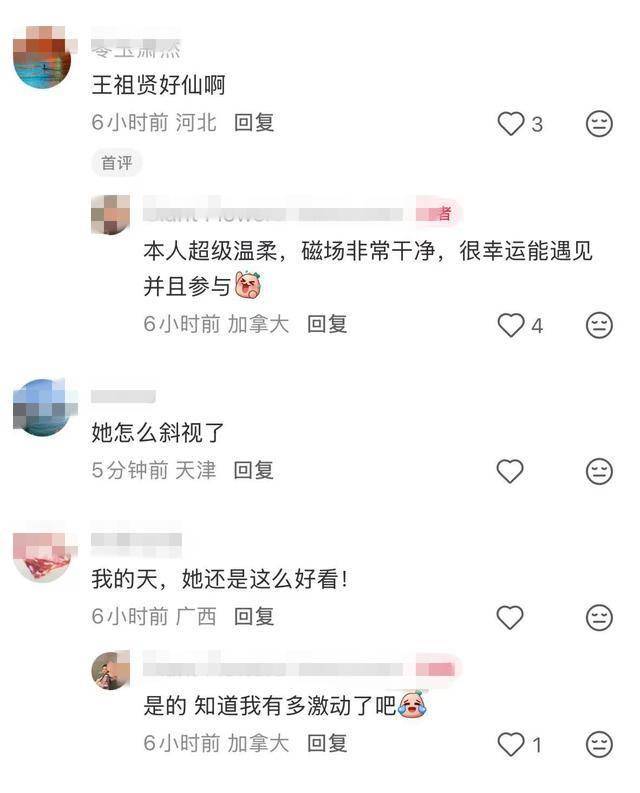Open avatar of the 她怎么斜视了 commenter
This screenshot has width=640, height=793.
[x=41, y=406]
